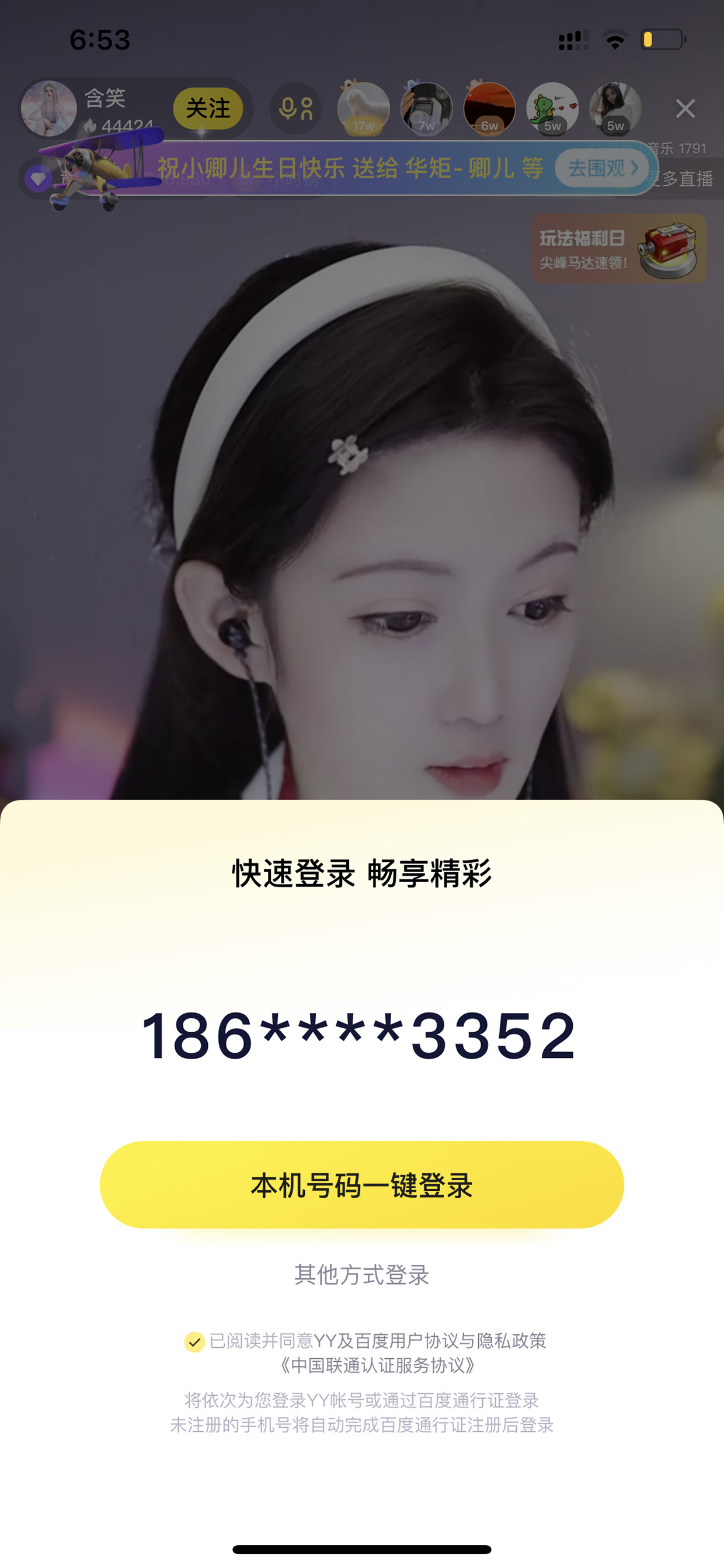Close the live stream with X icon
Viewport: 724px width, 1568px height.
(685, 109)
